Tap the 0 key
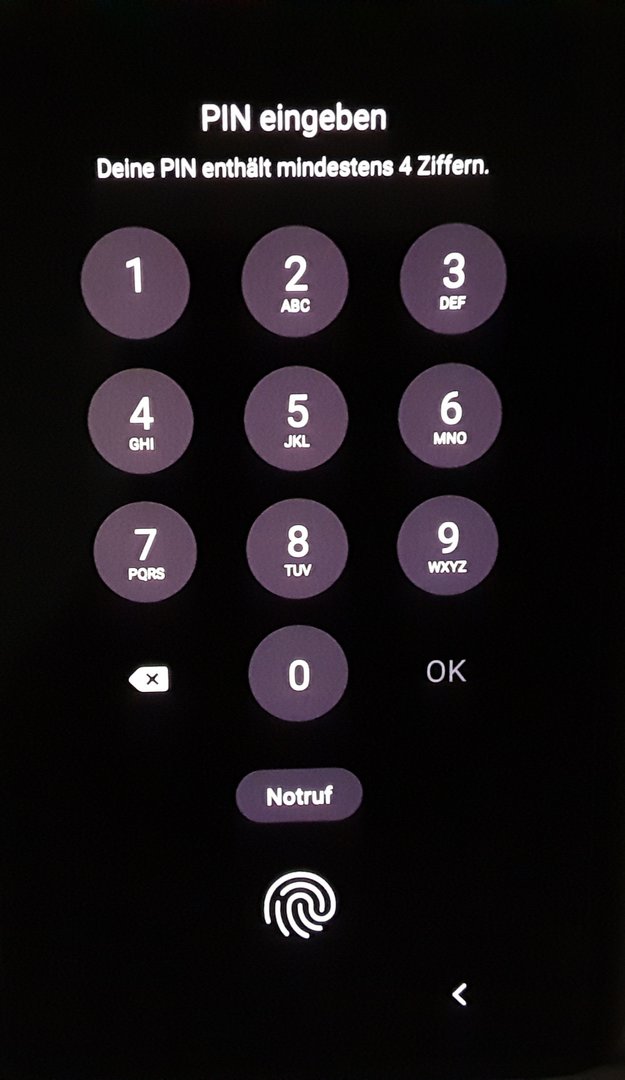Viewport: 625px width, 1080px height. click(298, 674)
